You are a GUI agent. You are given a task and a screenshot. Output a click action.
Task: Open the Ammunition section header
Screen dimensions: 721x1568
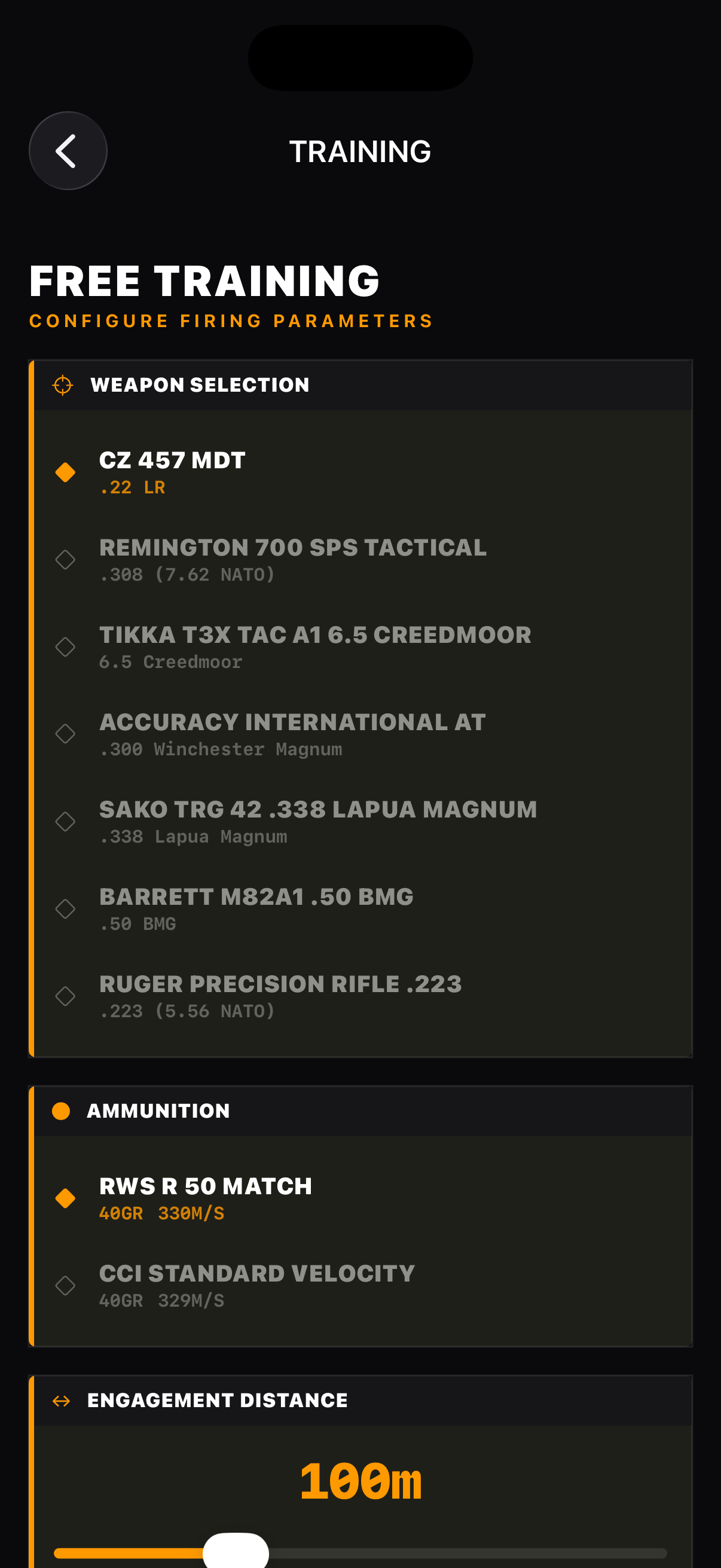pos(158,1111)
